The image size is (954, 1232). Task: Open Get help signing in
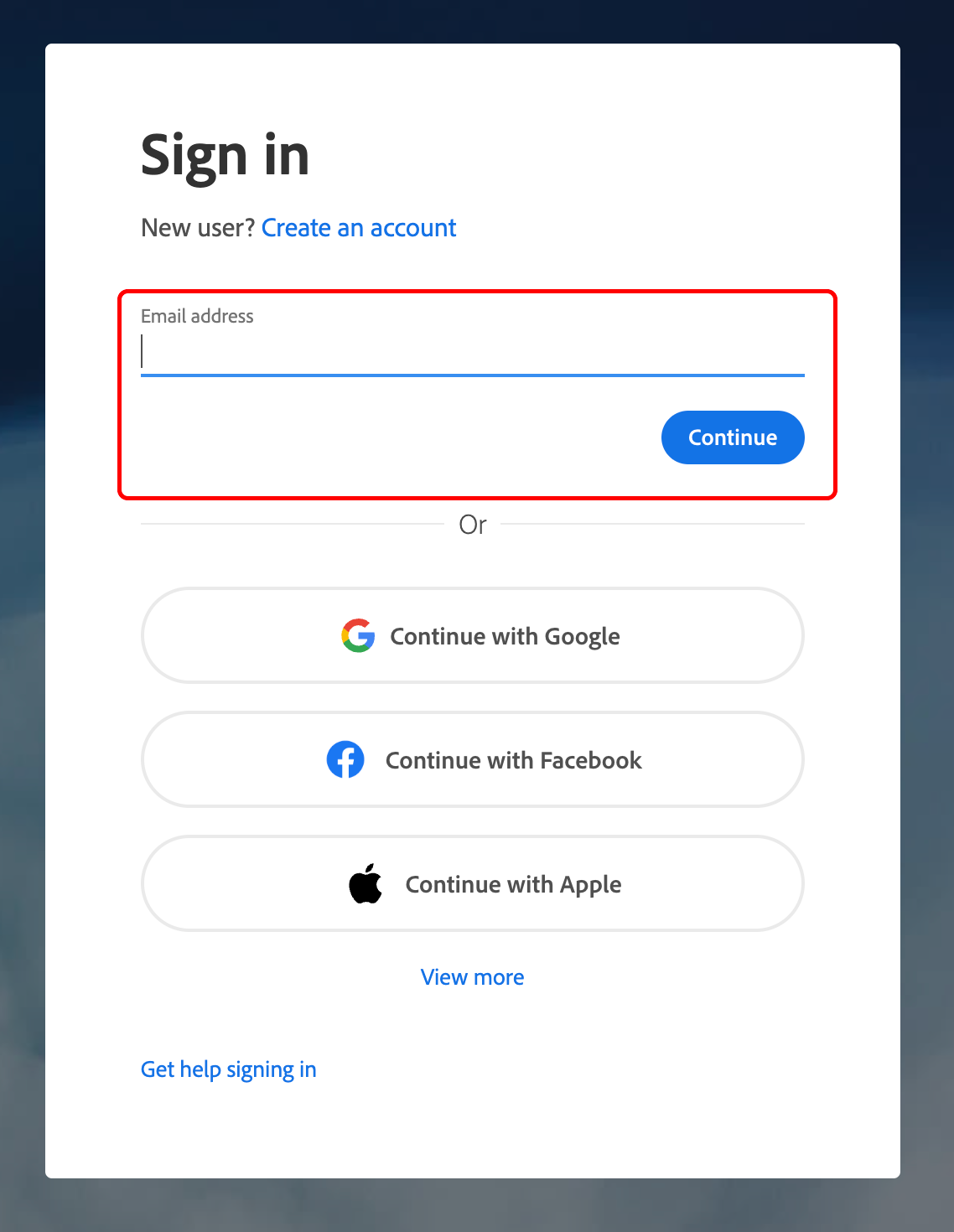tap(228, 1069)
